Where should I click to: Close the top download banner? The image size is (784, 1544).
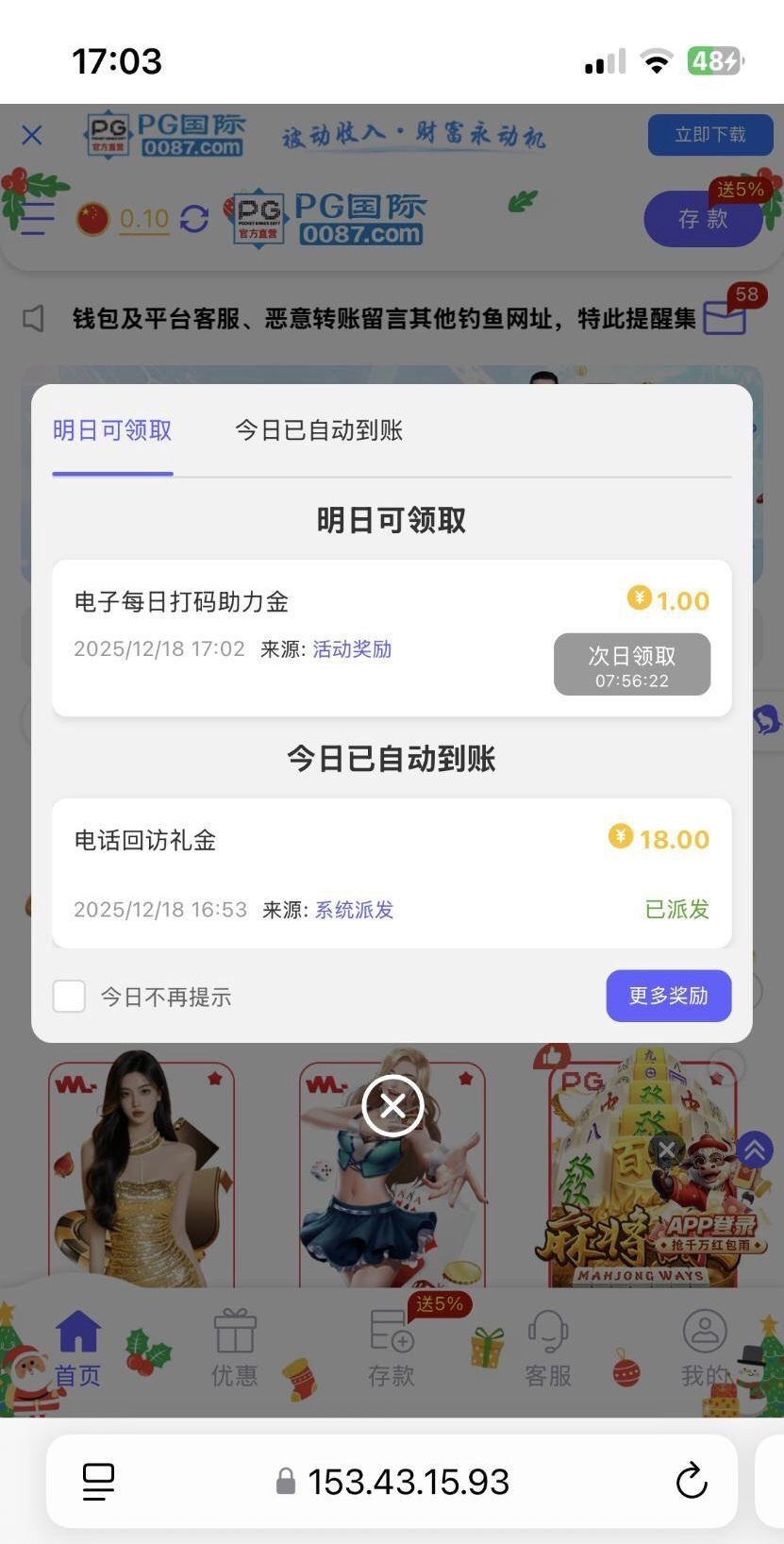(x=32, y=135)
